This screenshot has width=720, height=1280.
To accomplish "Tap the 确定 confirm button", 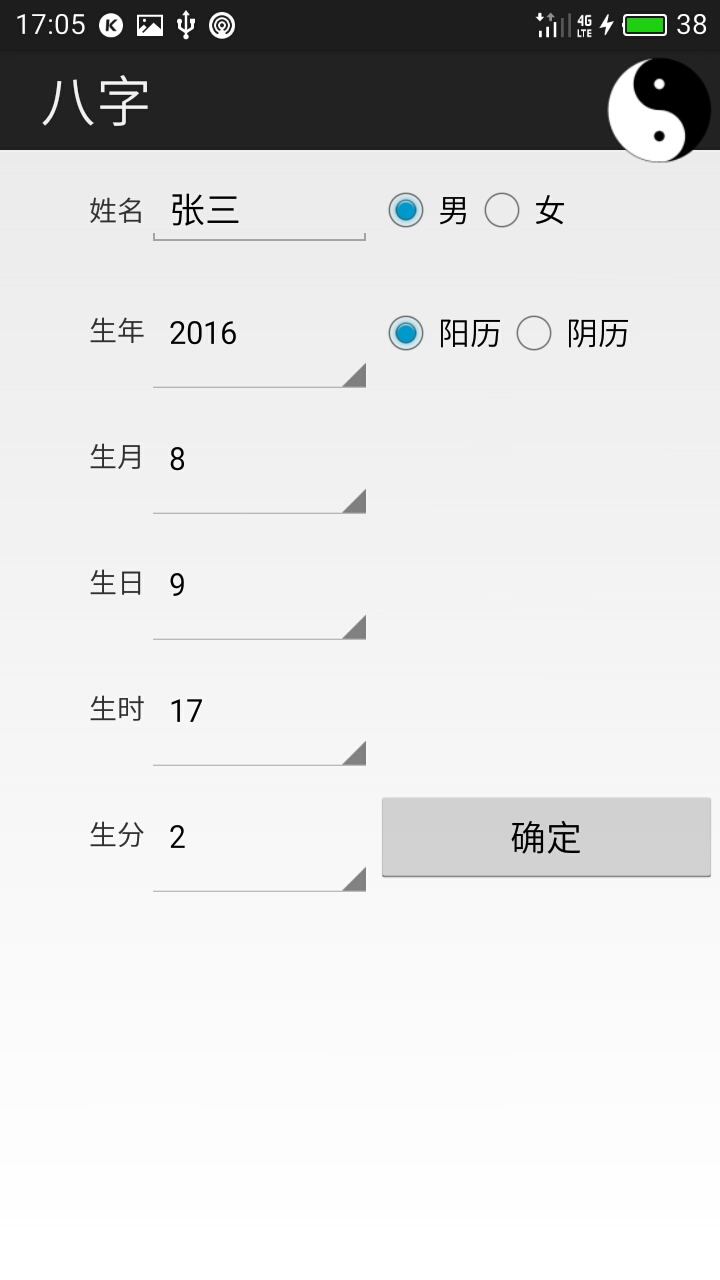I will pyautogui.click(x=546, y=837).
